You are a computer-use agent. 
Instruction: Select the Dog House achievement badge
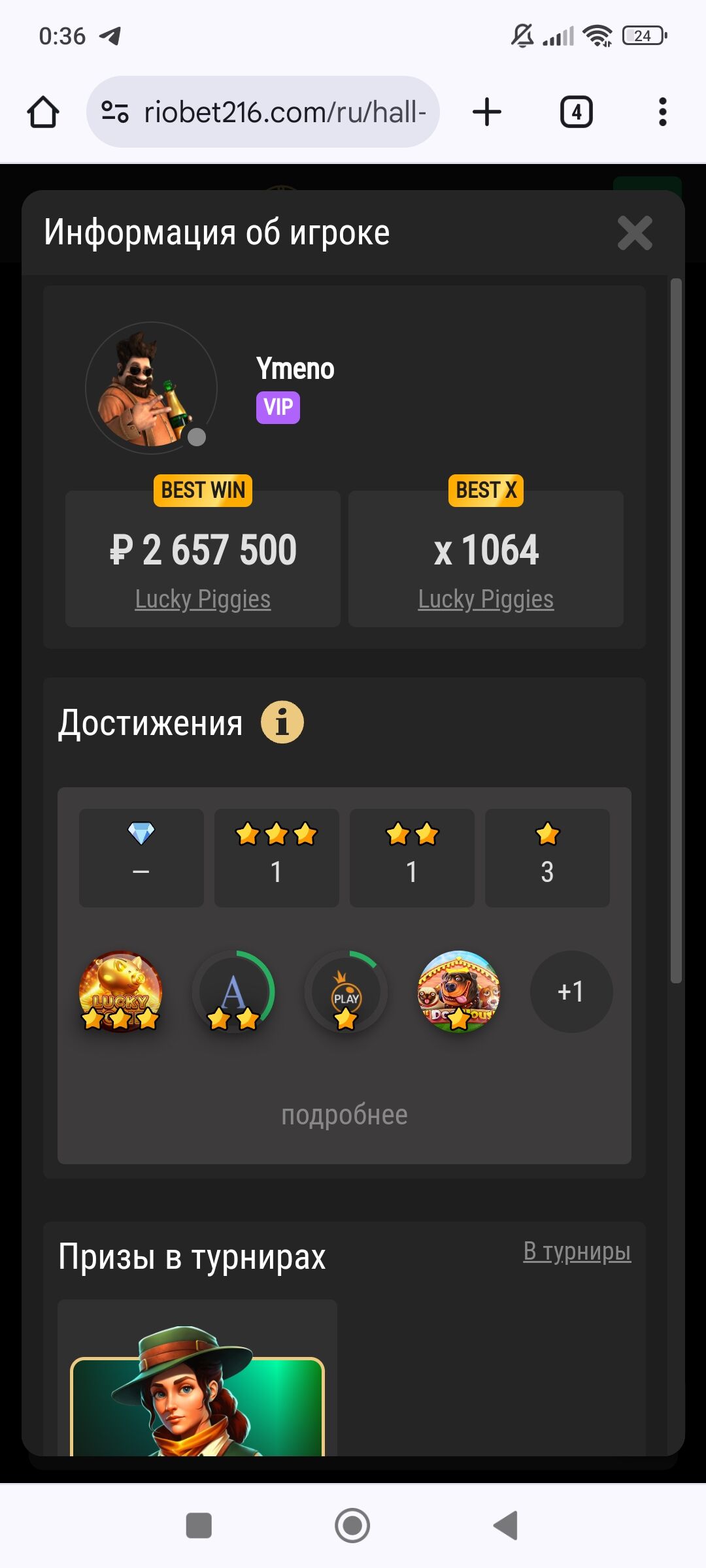pos(459,992)
